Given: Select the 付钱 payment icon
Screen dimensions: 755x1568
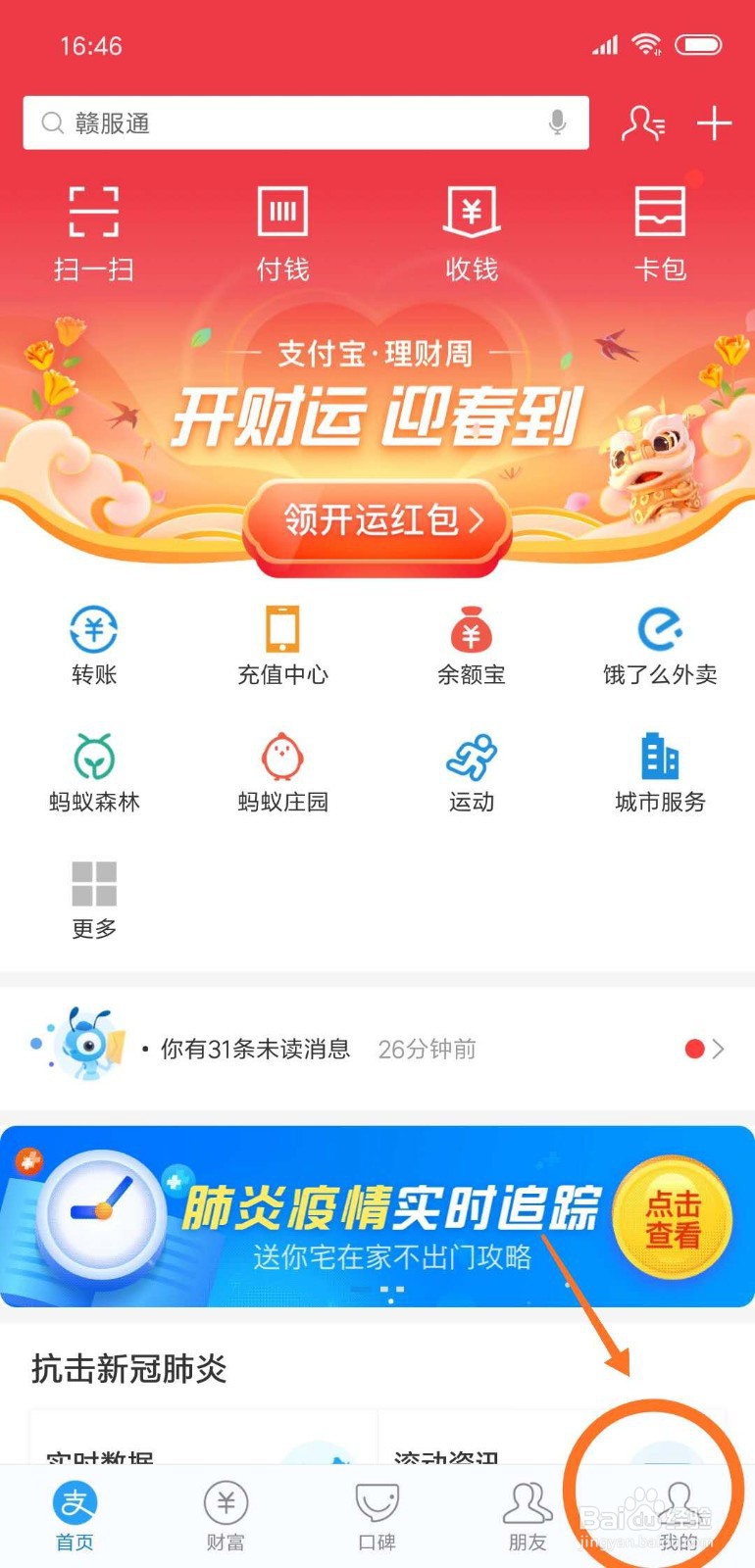Looking at the screenshot, I should click(282, 233).
